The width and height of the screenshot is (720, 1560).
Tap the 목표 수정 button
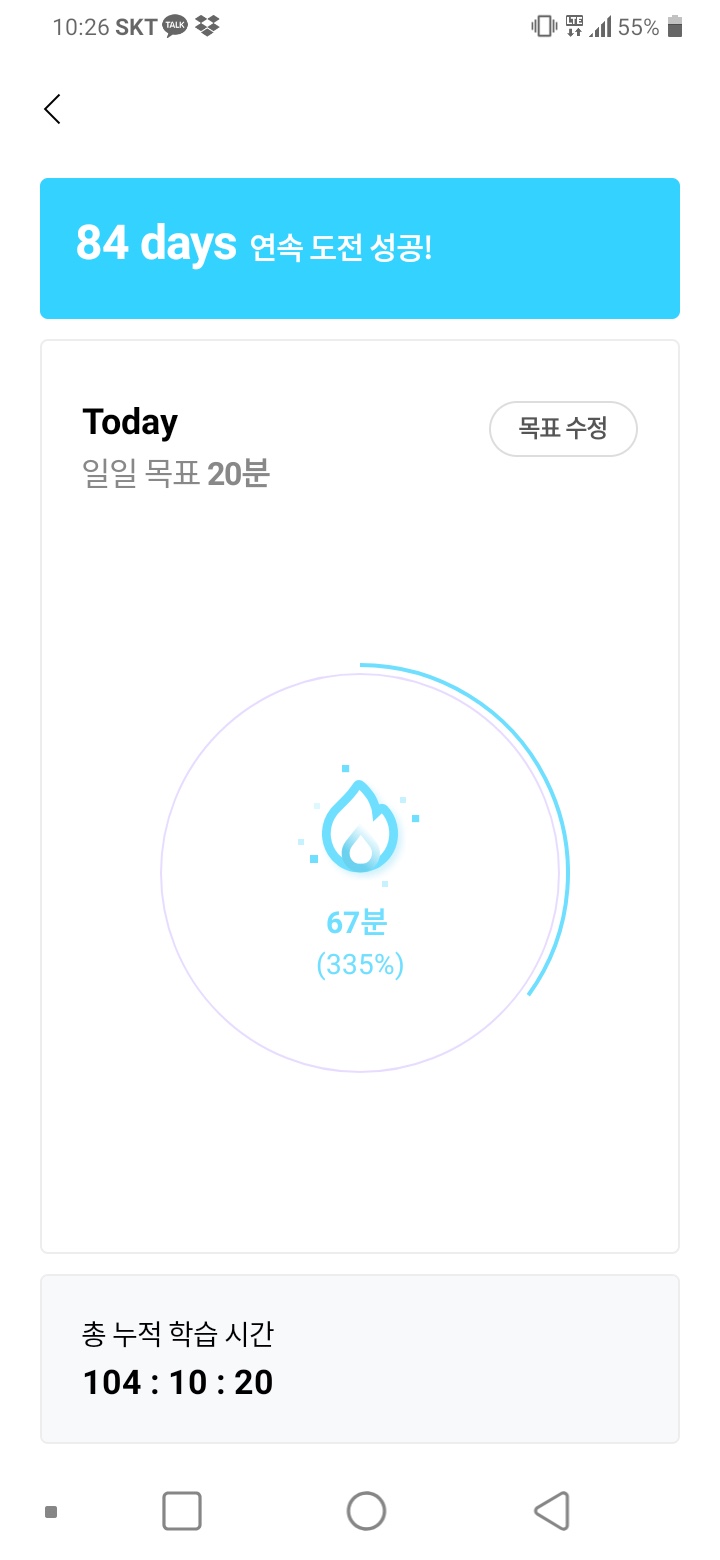(x=563, y=429)
